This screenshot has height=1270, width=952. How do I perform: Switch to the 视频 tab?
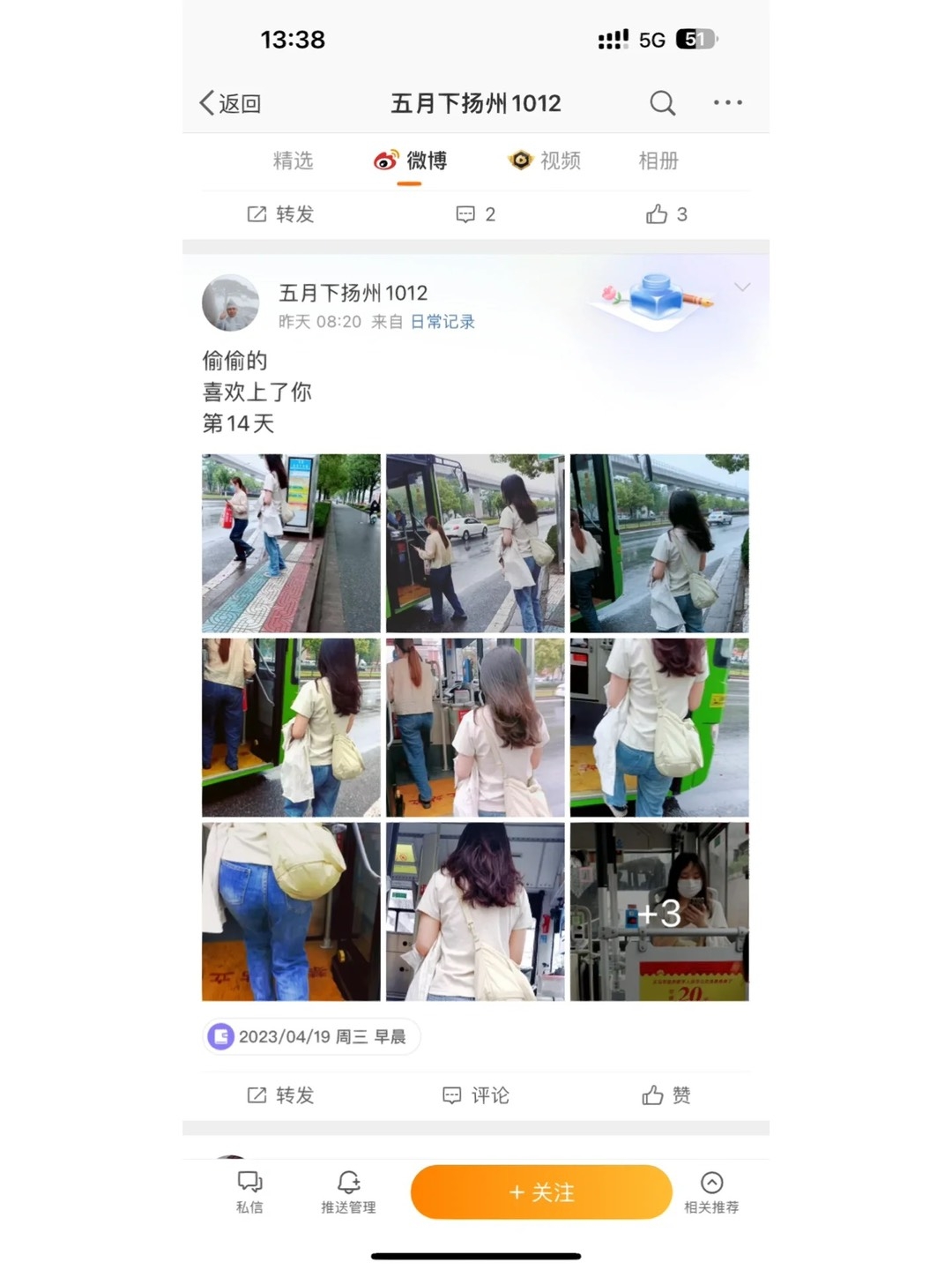(545, 161)
